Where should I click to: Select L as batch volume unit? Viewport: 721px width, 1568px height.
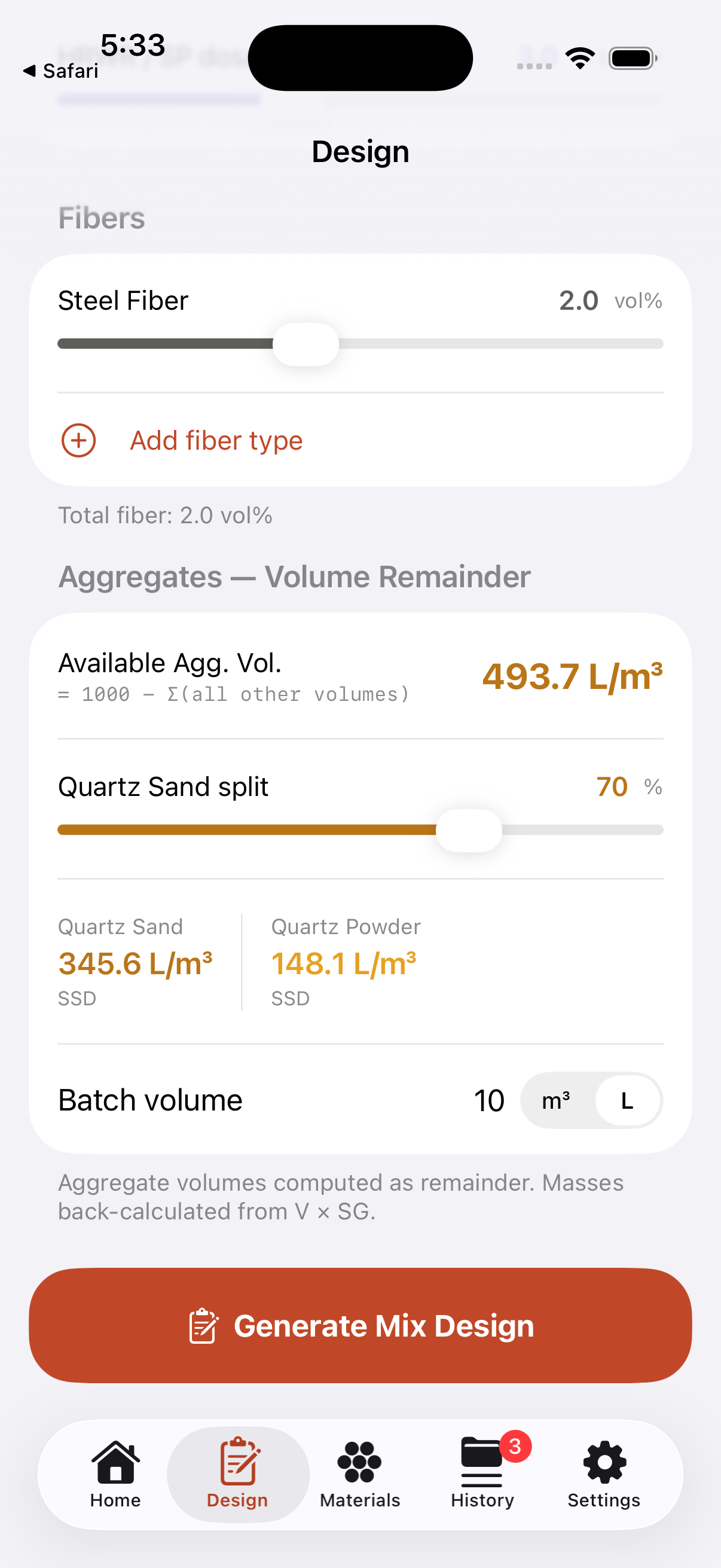627,1100
